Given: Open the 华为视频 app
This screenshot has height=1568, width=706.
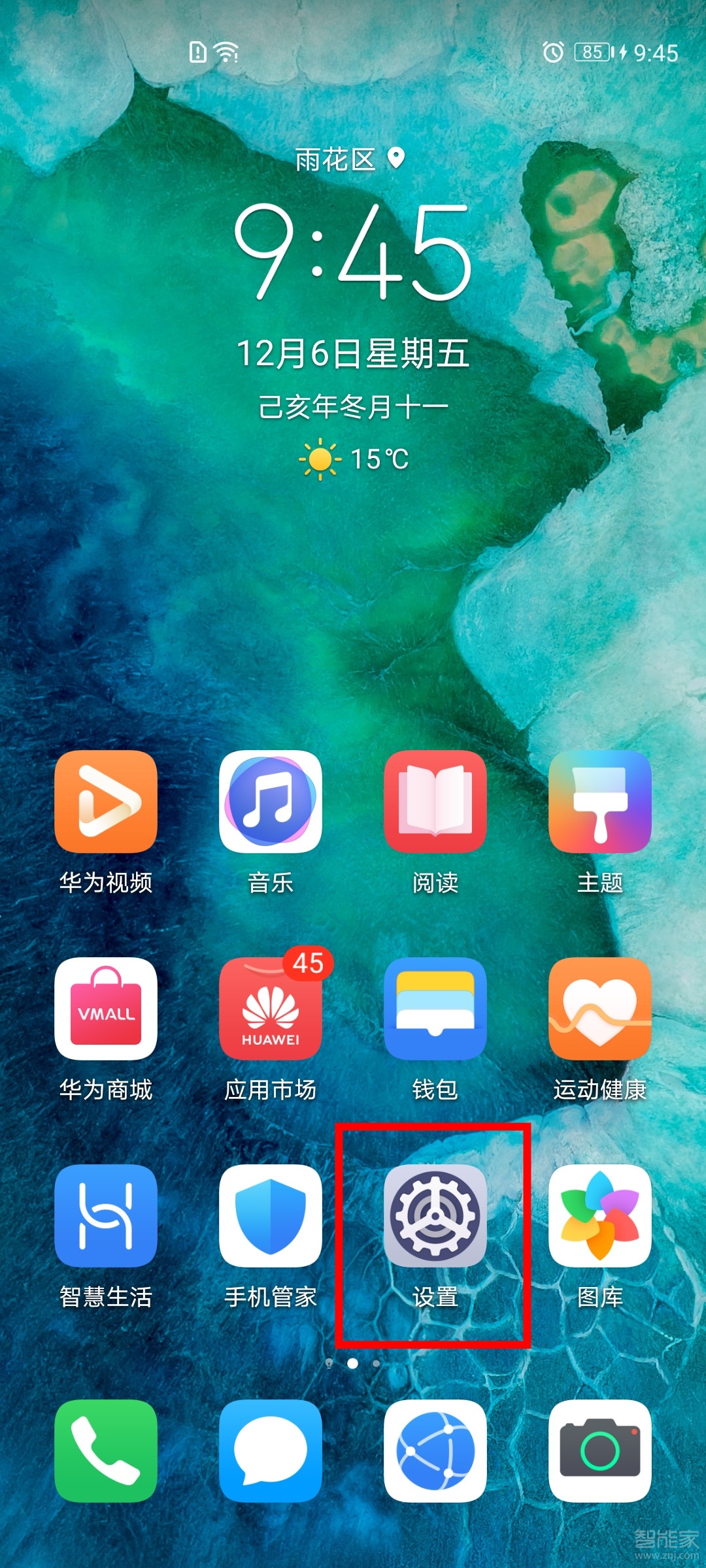Looking at the screenshot, I should 106,802.
